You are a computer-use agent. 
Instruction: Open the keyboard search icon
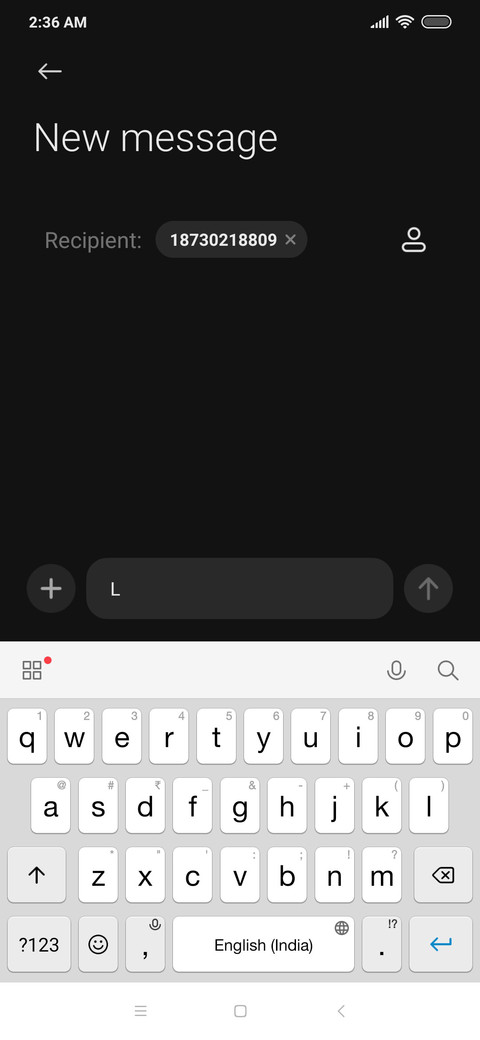click(x=448, y=670)
